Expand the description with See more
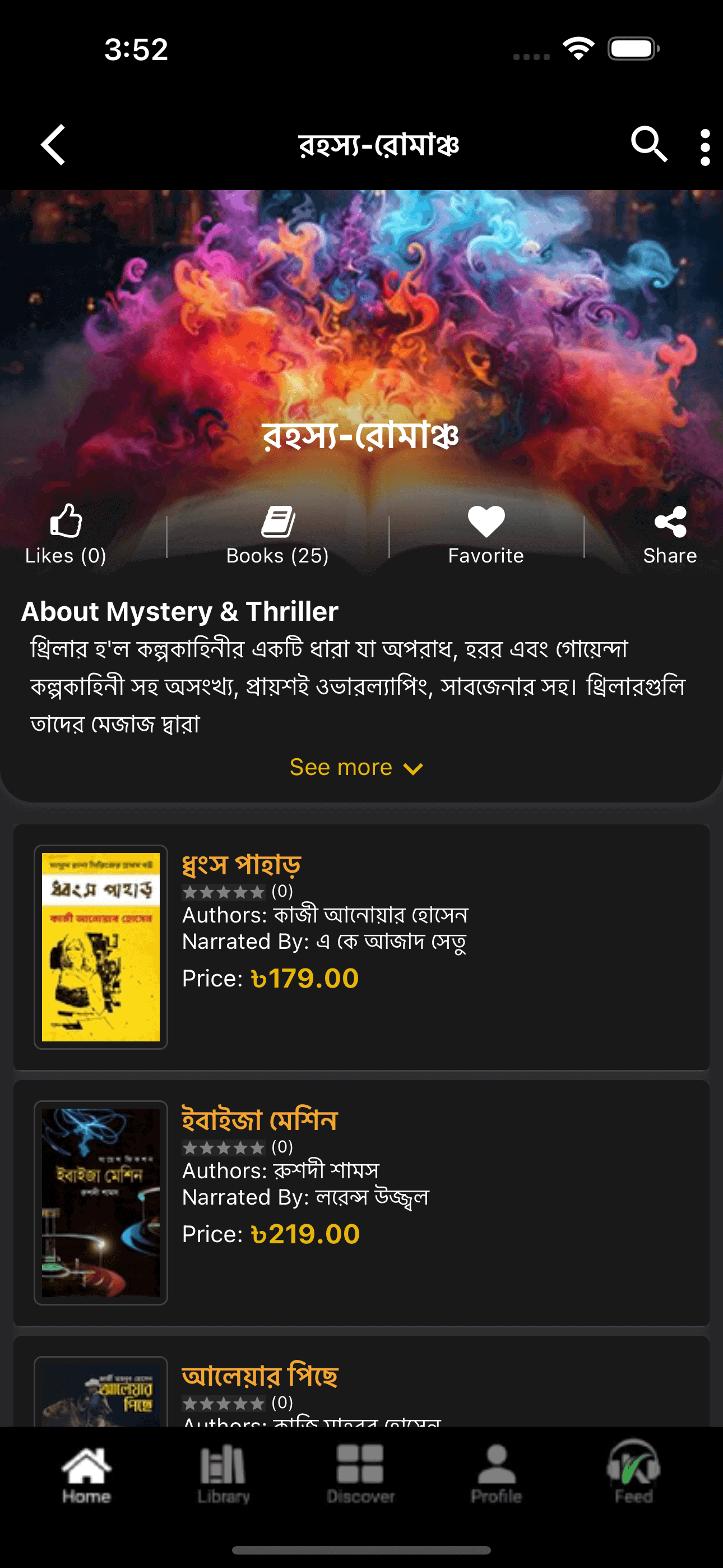Image resolution: width=723 pixels, height=1568 pixels. click(356, 768)
